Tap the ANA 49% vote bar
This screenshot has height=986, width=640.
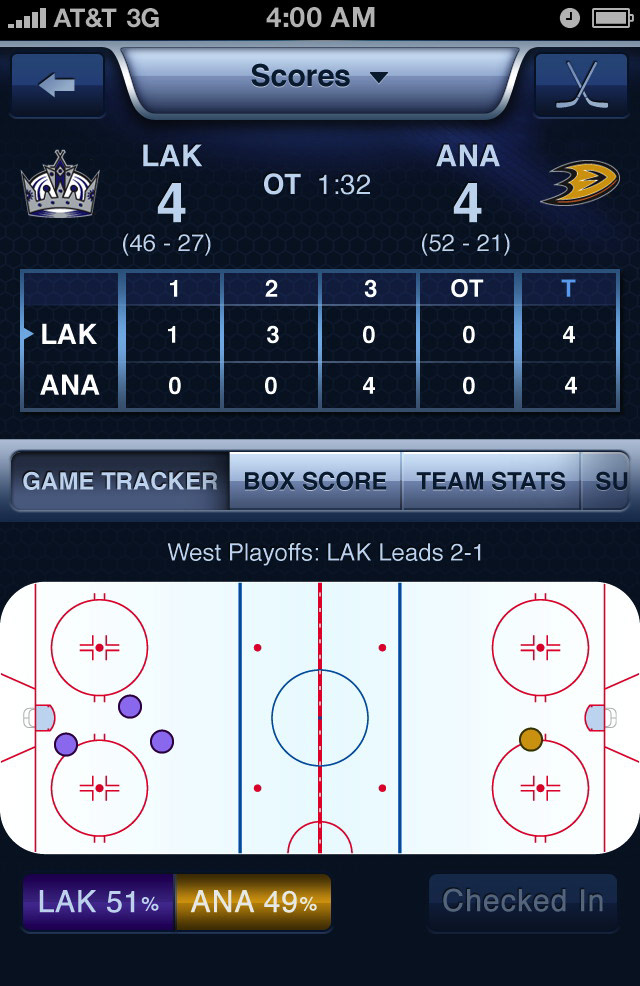[x=253, y=903]
